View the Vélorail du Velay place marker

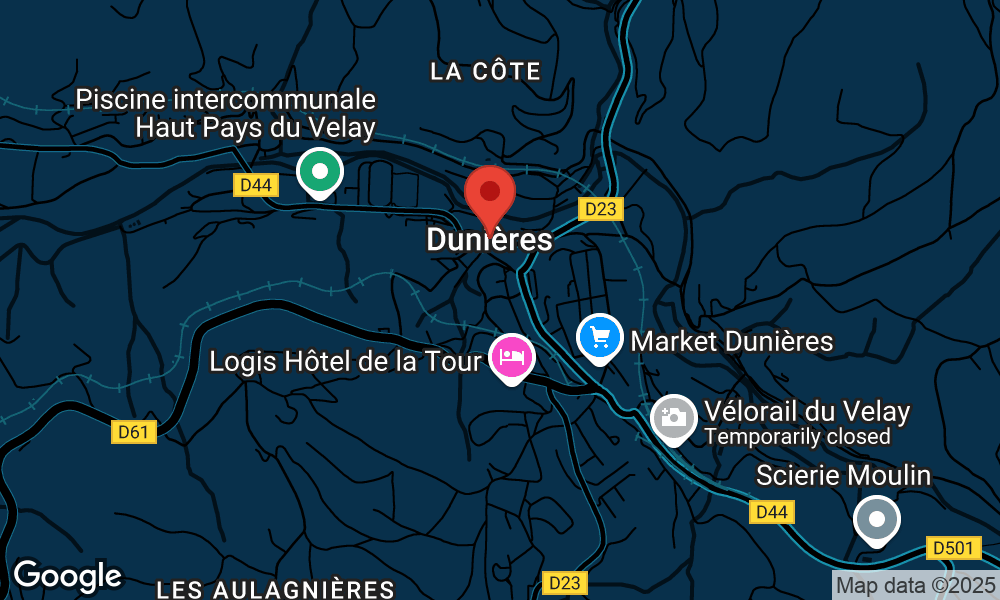pyautogui.click(x=674, y=418)
